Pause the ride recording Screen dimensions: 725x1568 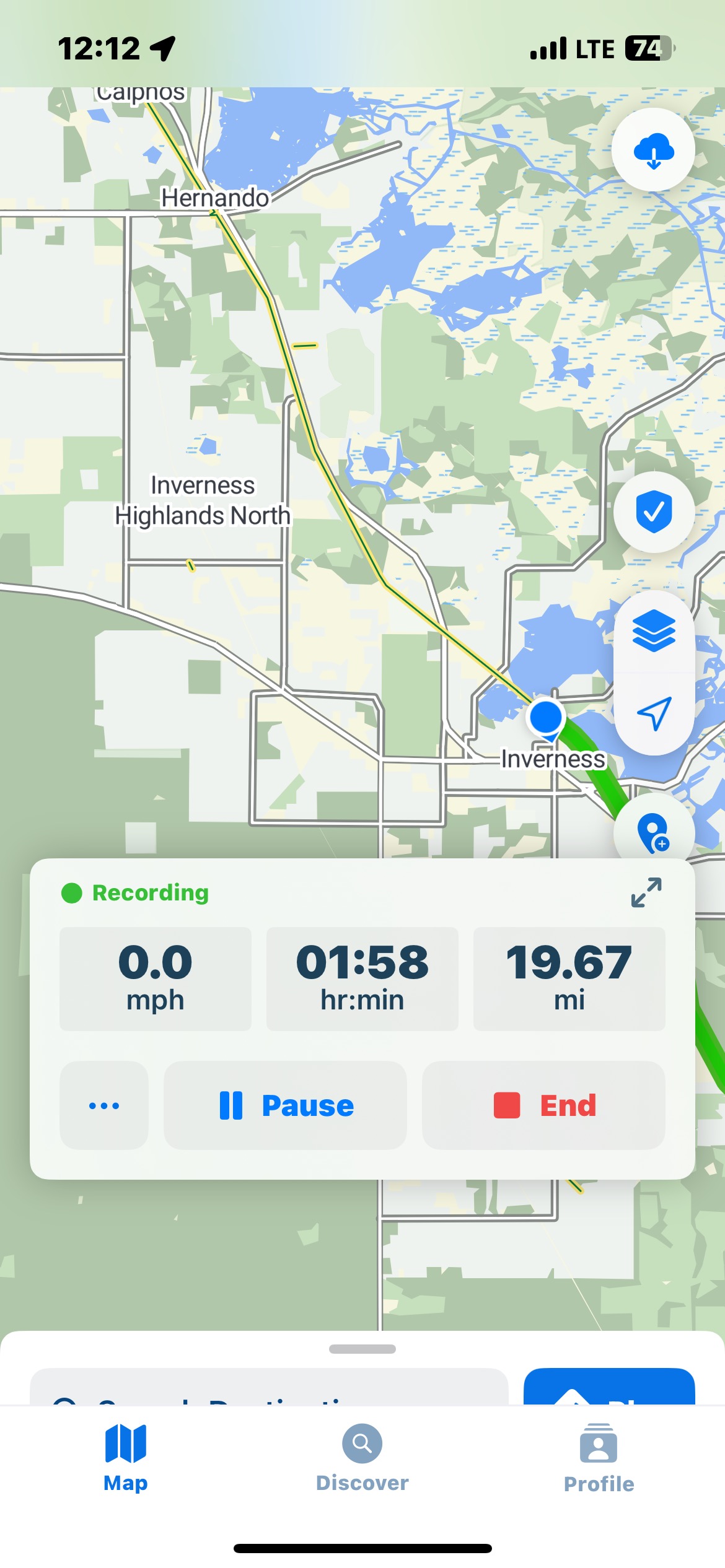coord(285,1105)
